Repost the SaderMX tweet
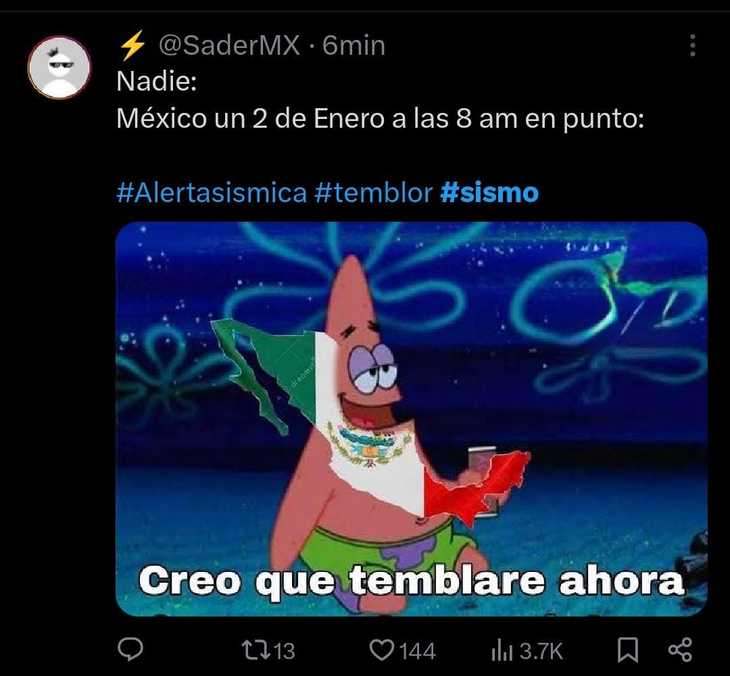 click(255, 650)
